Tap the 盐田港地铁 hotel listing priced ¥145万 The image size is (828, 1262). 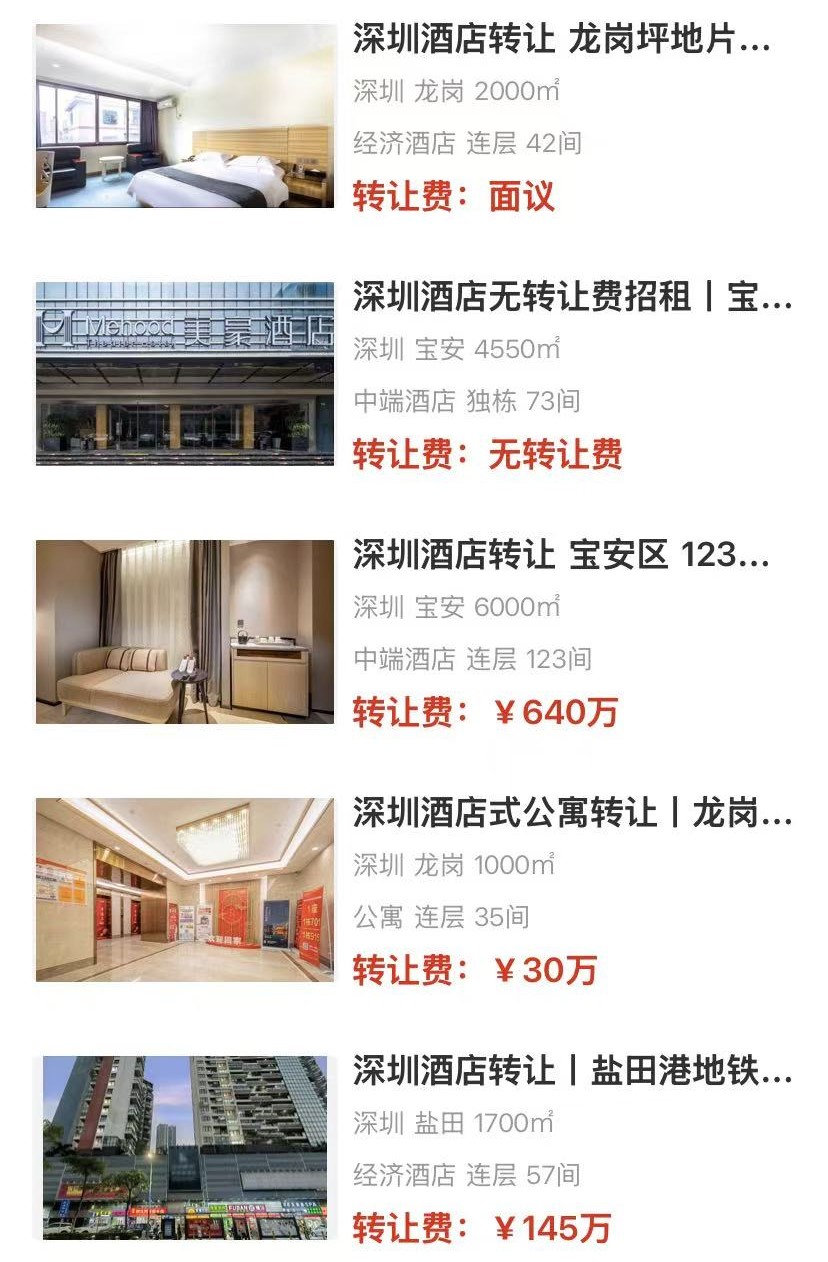click(x=571, y=1072)
